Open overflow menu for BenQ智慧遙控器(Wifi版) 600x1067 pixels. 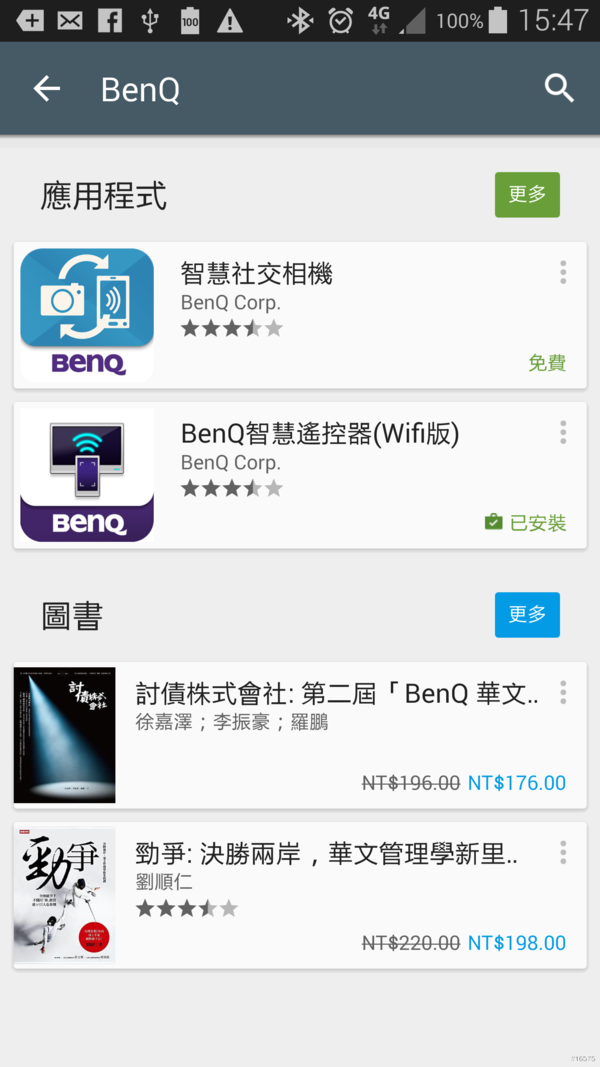pos(563,432)
